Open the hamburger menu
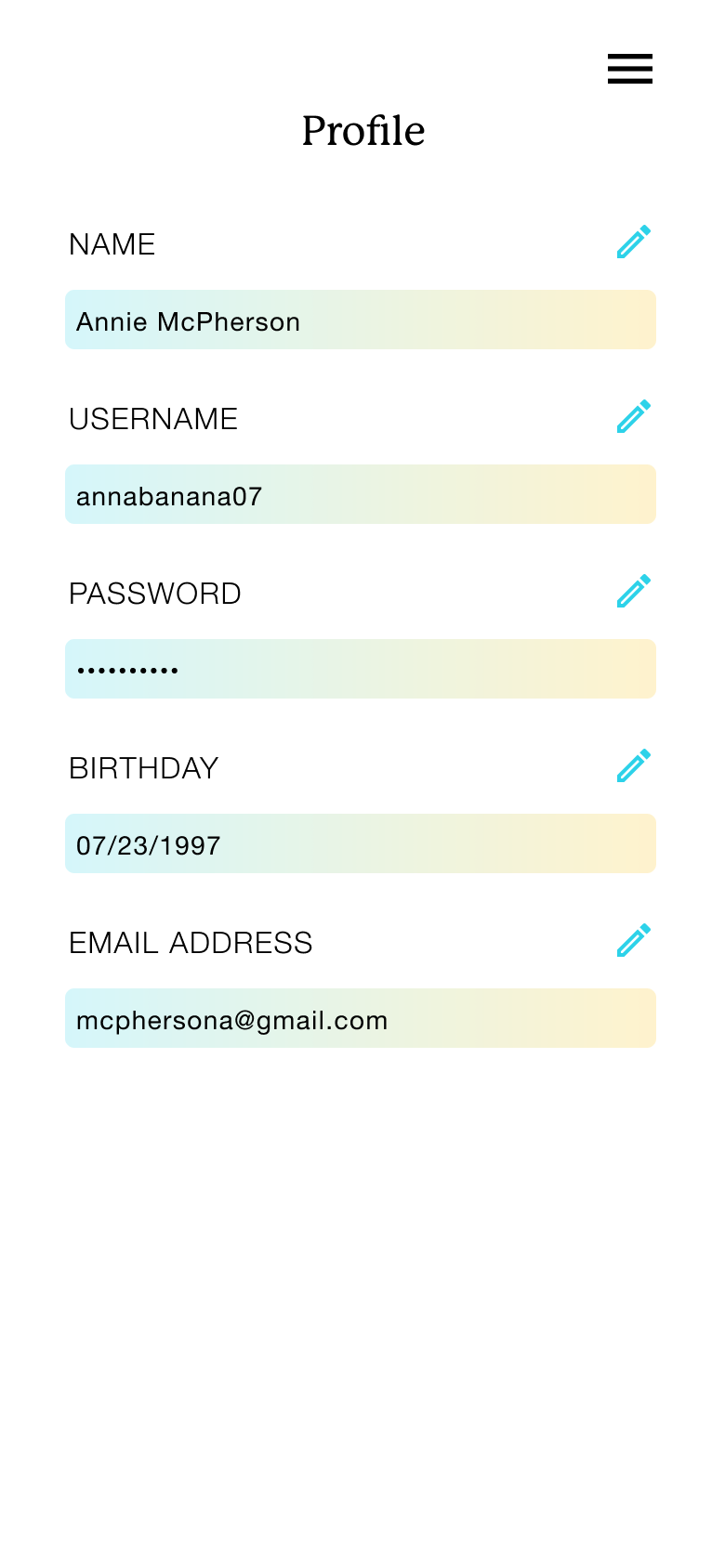The image size is (725, 1568). point(630,69)
